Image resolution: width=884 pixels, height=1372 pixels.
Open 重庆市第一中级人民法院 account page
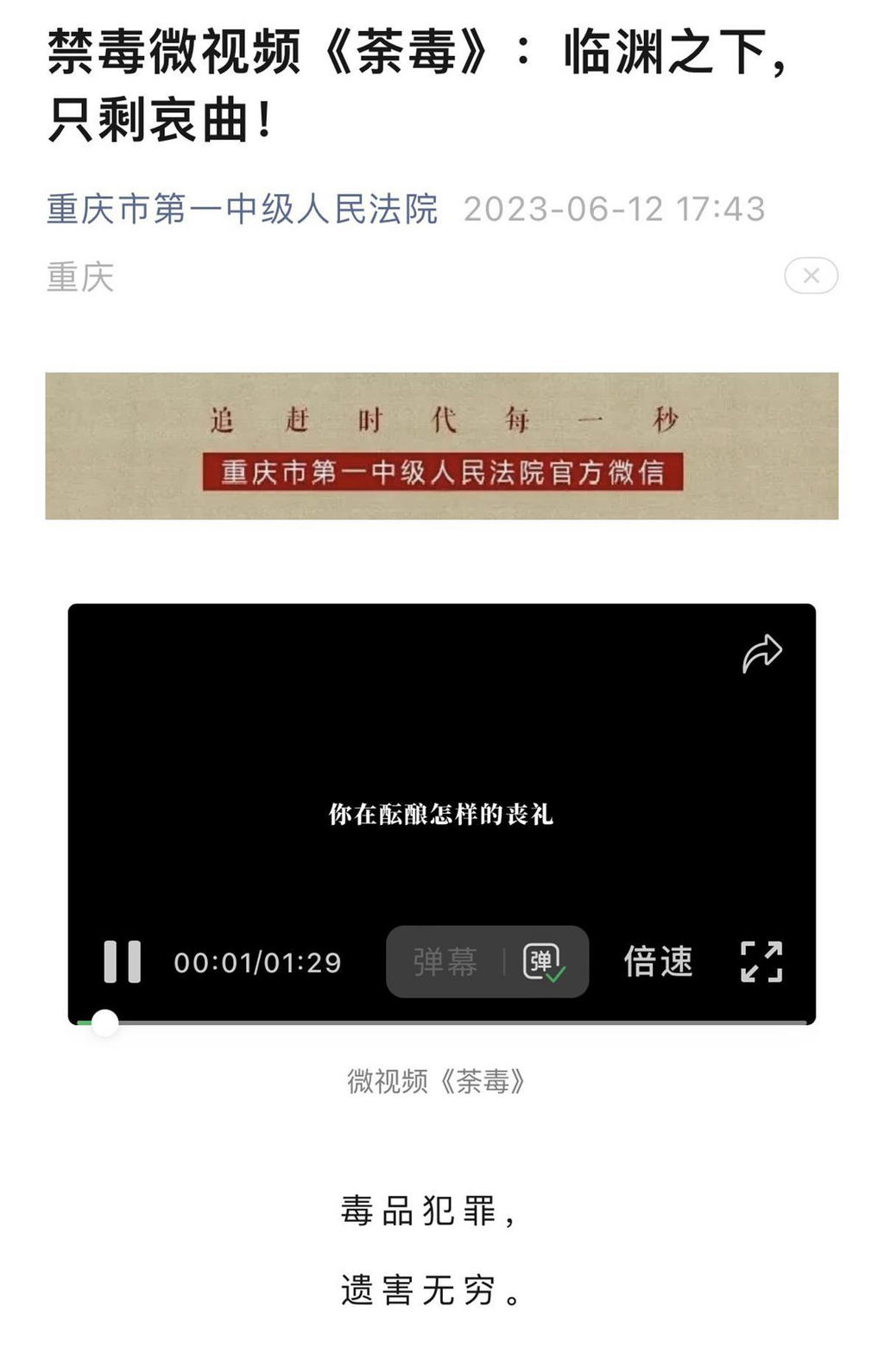click(242, 210)
